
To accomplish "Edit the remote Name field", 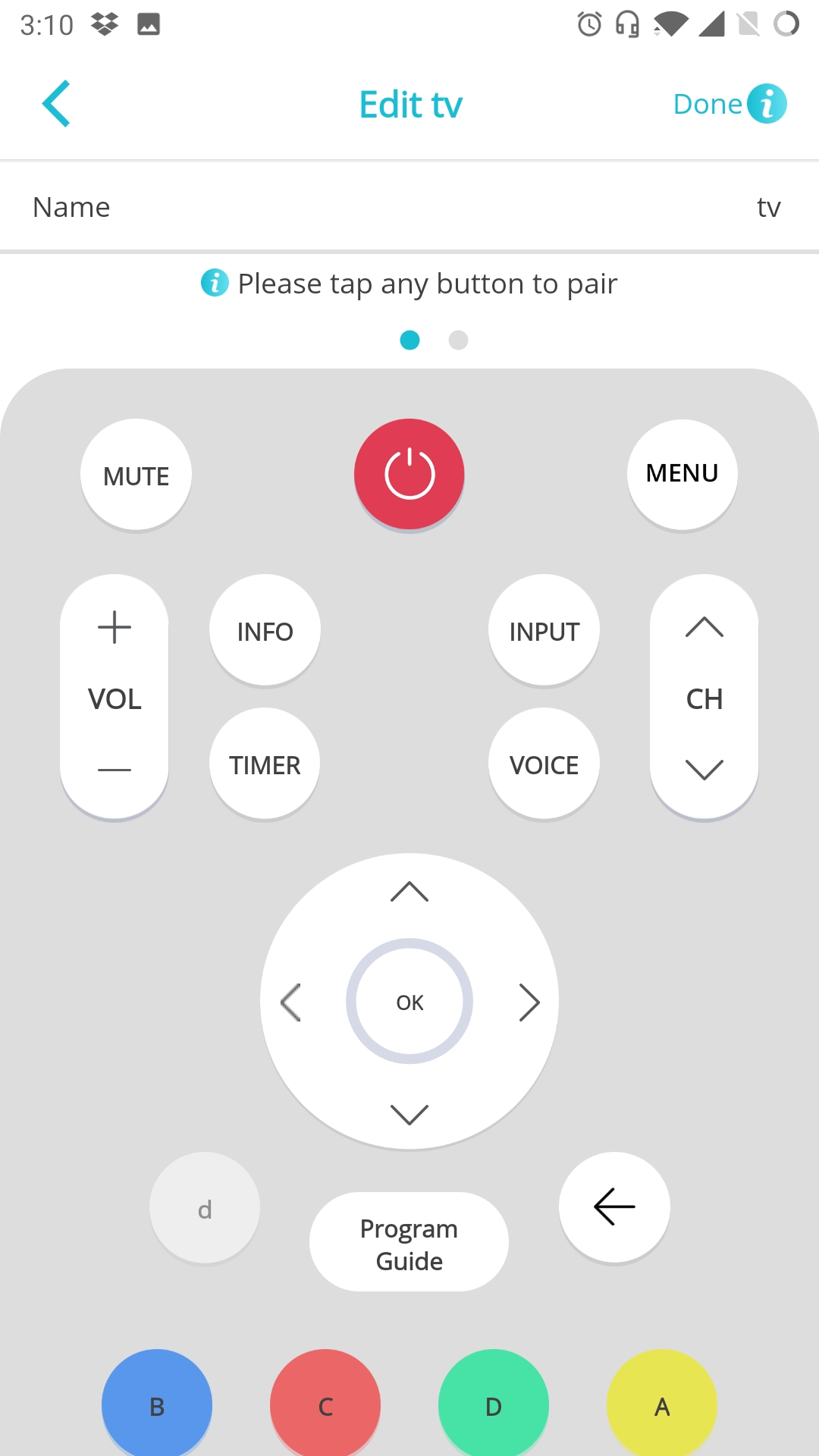I will click(x=409, y=207).
